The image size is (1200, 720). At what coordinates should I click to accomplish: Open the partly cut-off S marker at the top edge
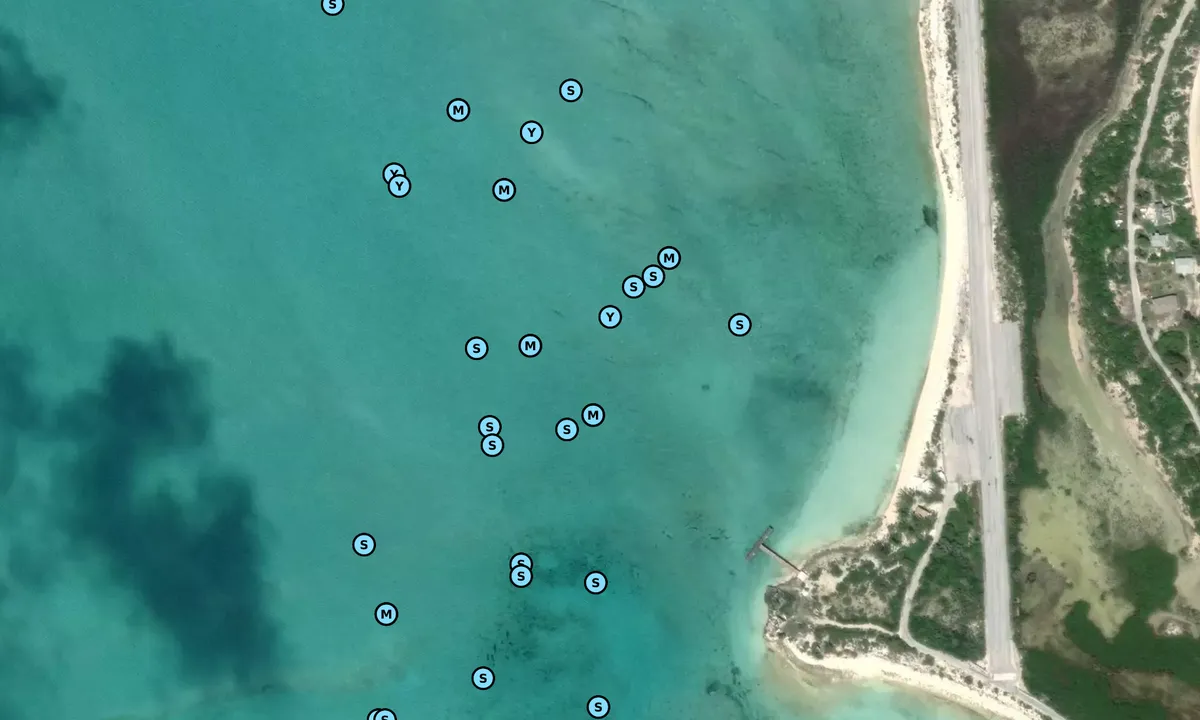pos(333,6)
